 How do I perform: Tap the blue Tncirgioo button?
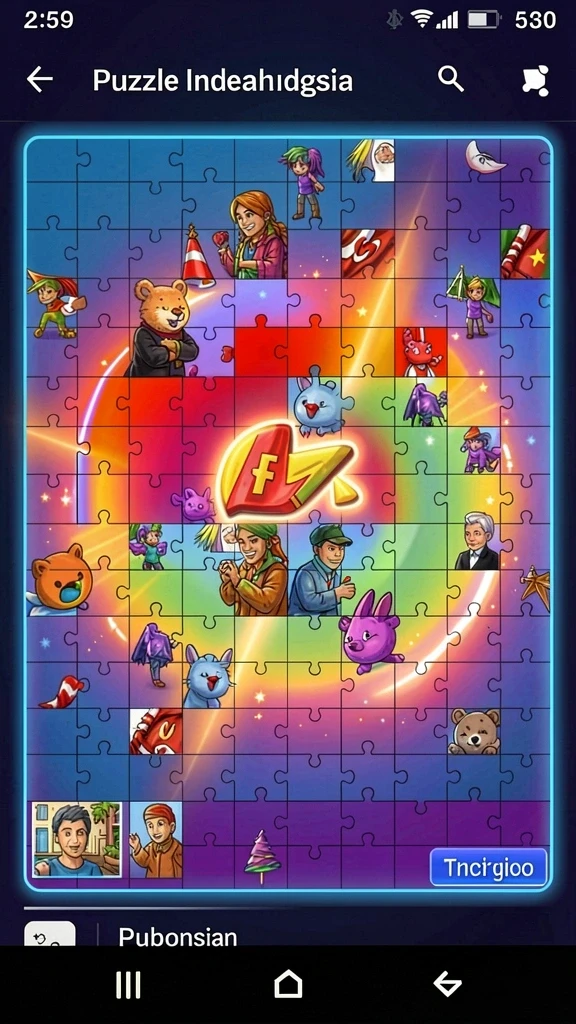click(488, 868)
